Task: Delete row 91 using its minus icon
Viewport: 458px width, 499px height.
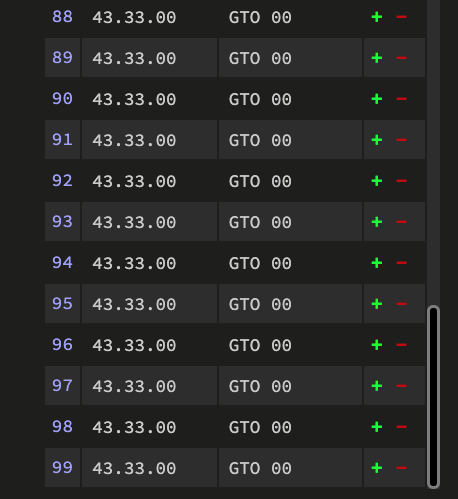Action: coord(401,140)
